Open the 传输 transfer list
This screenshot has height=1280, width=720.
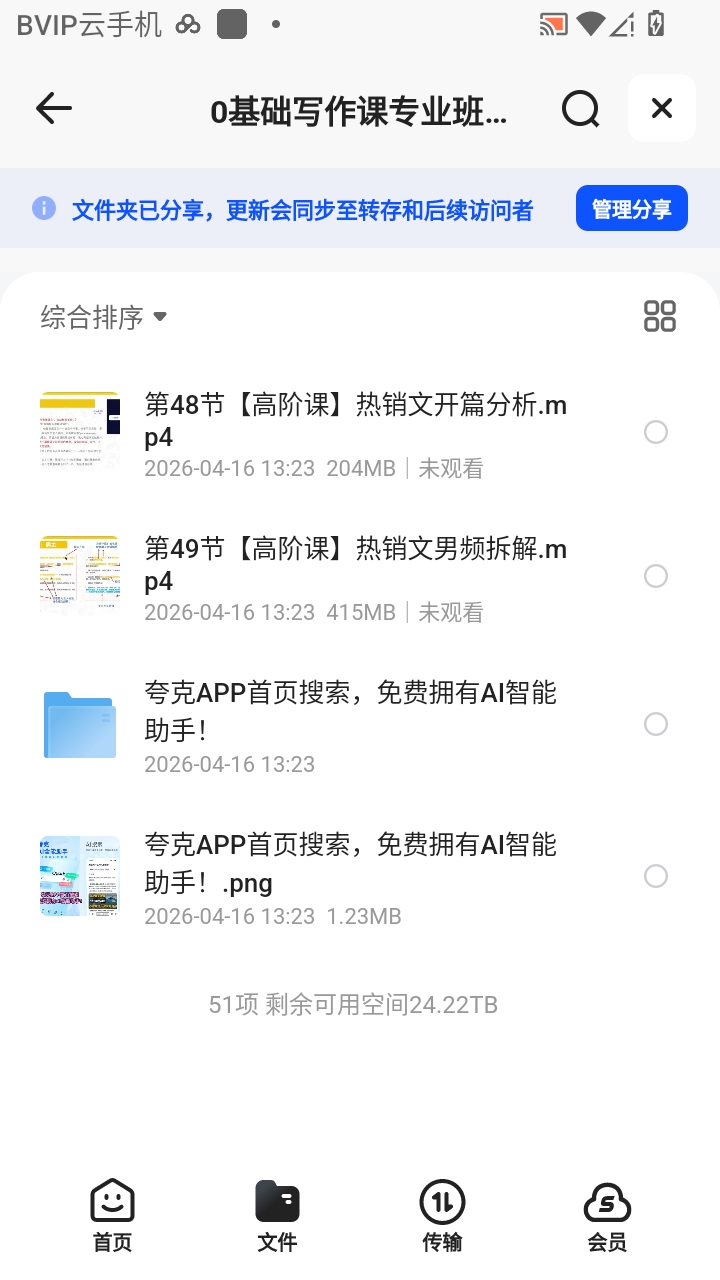442,1213
